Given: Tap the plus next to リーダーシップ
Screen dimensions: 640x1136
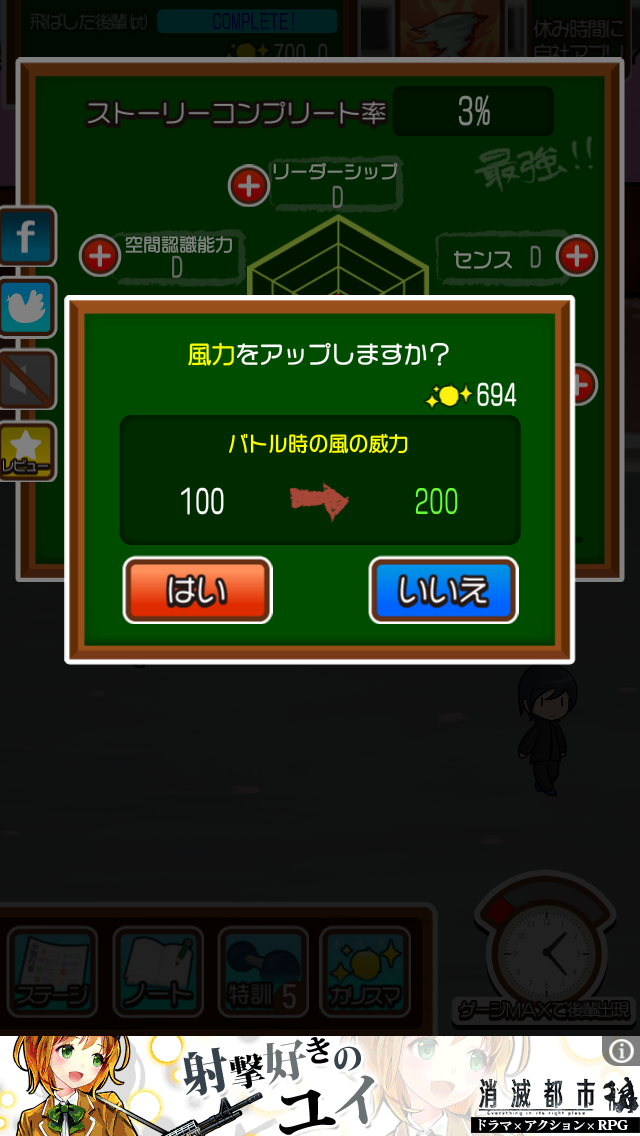Looking at the screenshot, I should coord(248,185).
